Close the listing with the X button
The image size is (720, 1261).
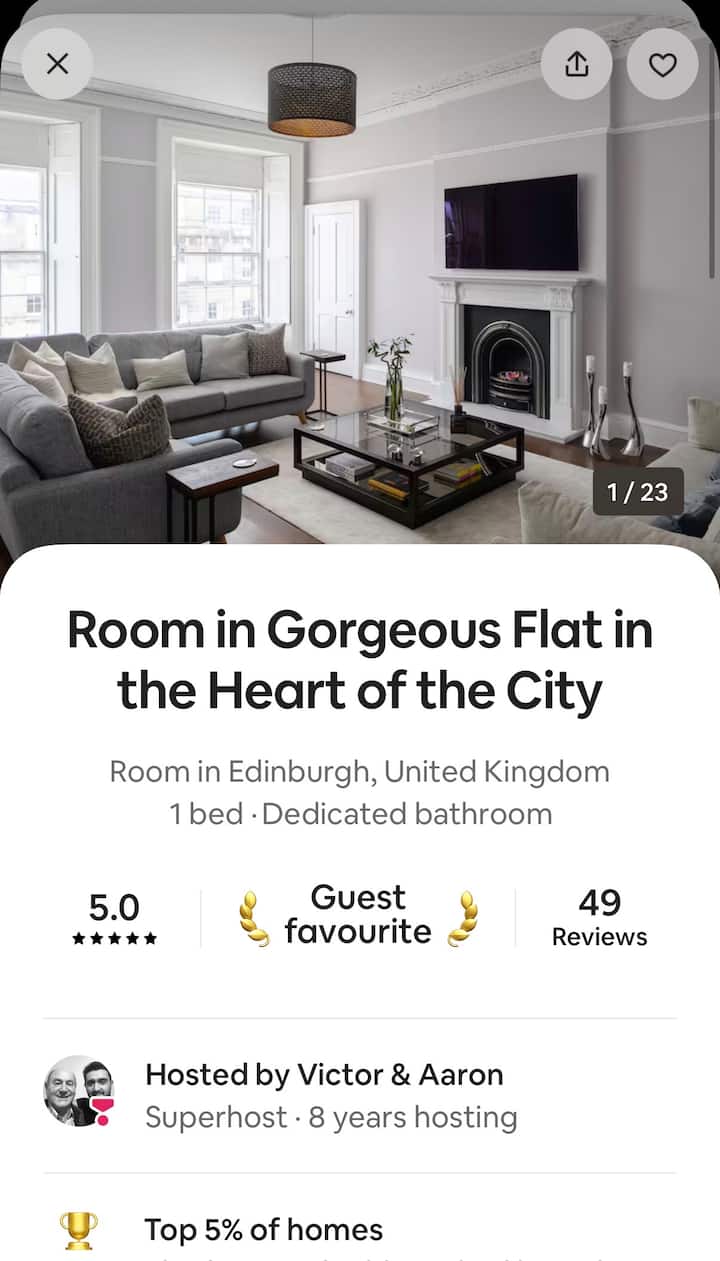point(57,64)
